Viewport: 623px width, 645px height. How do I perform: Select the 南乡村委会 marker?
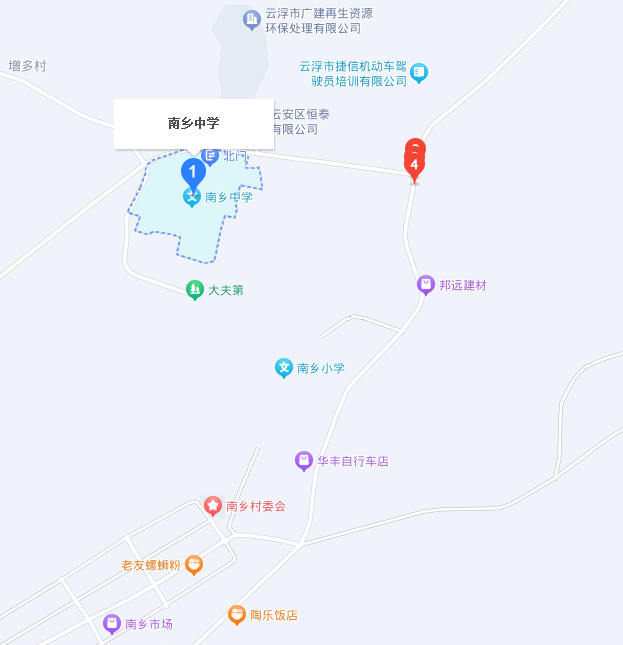(213, 506)
